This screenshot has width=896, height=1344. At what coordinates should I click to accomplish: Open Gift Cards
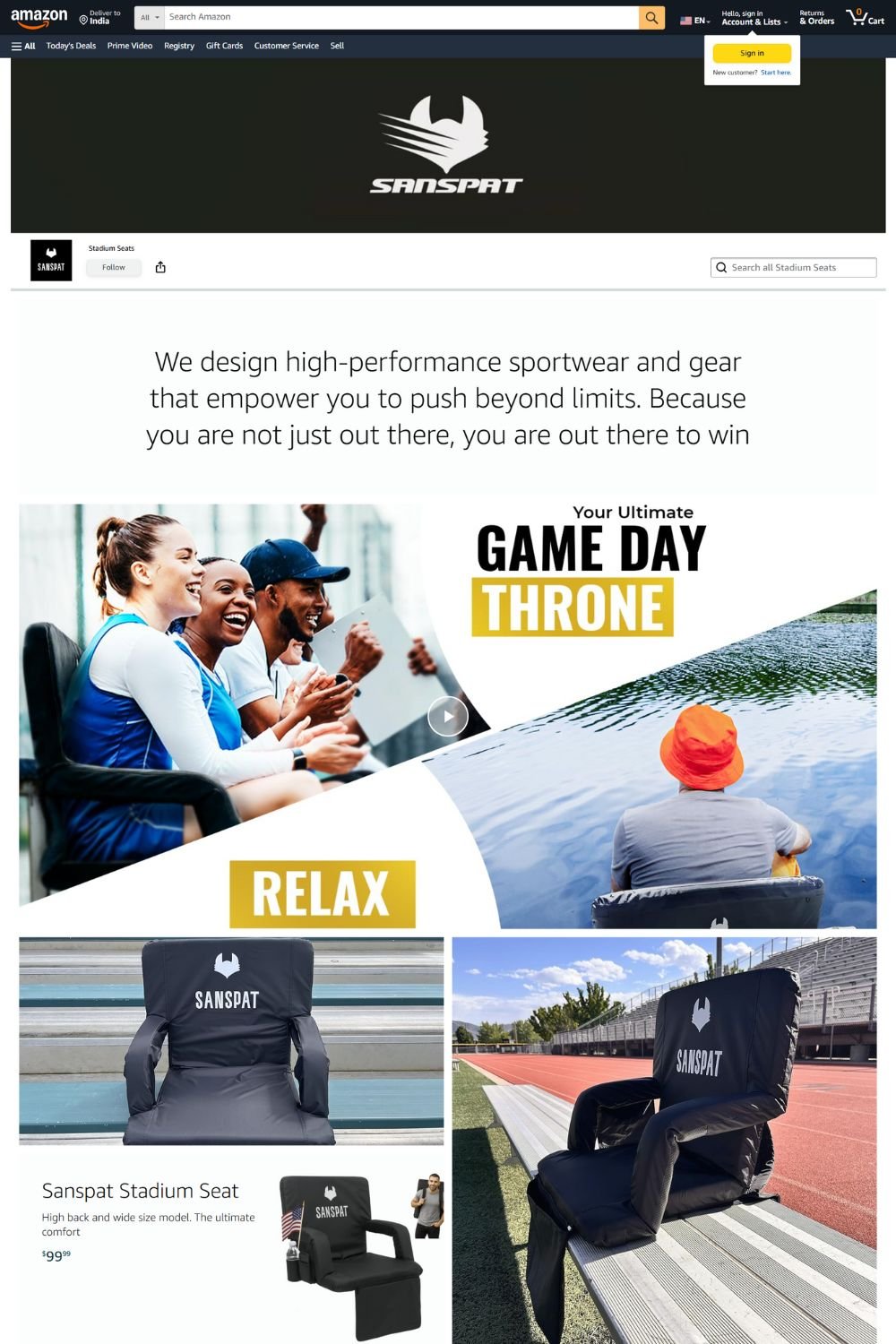pos(224,46)
